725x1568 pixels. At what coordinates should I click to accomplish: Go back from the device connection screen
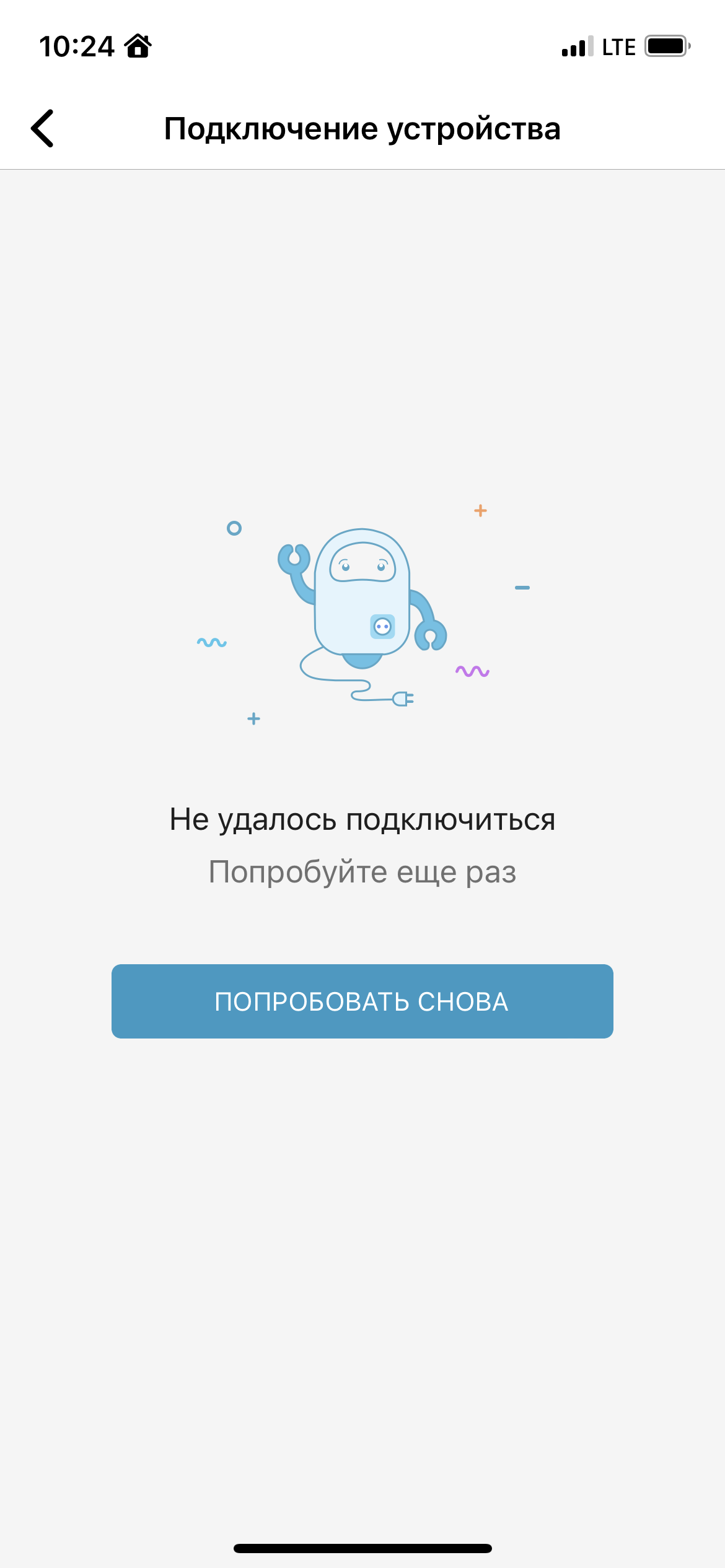(43, 129)
